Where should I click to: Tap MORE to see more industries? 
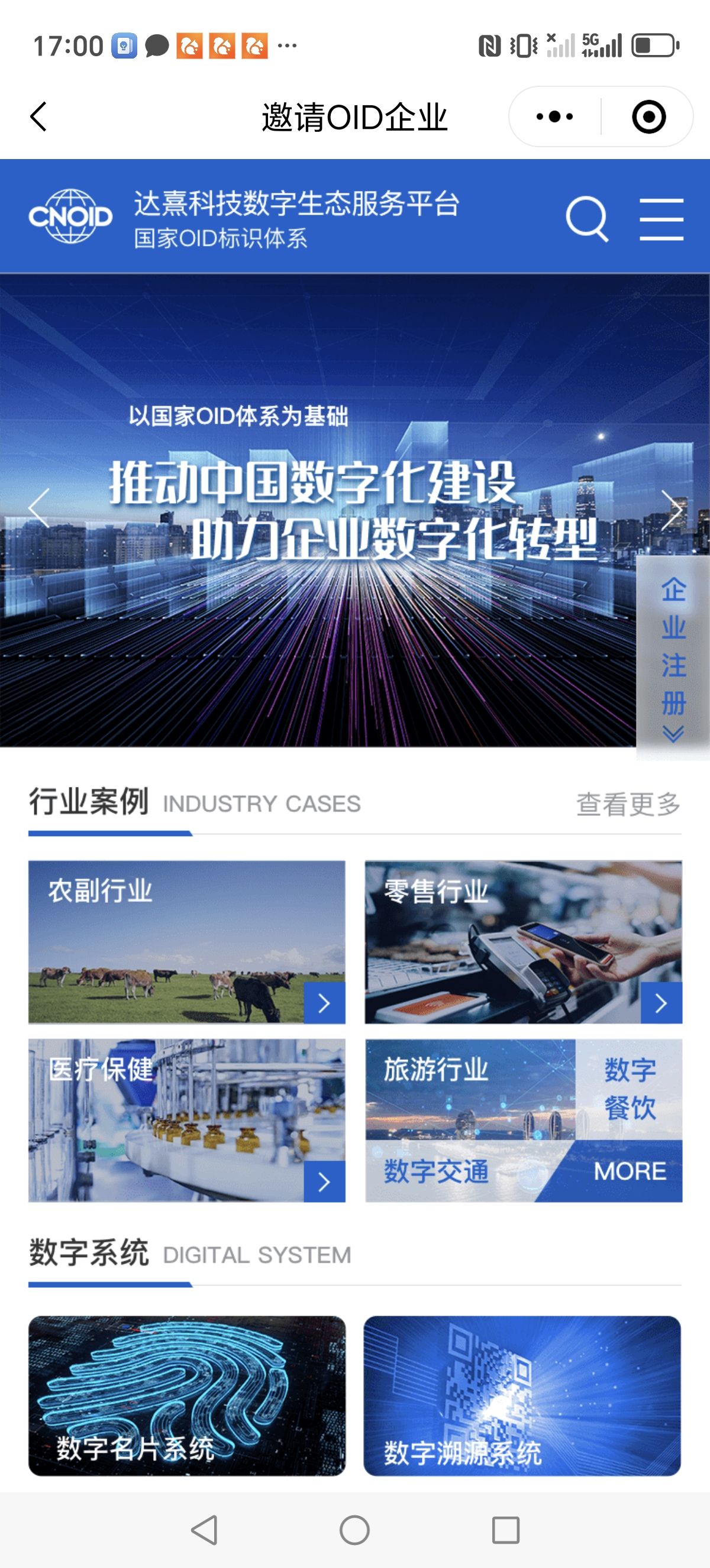[630, 1171]
